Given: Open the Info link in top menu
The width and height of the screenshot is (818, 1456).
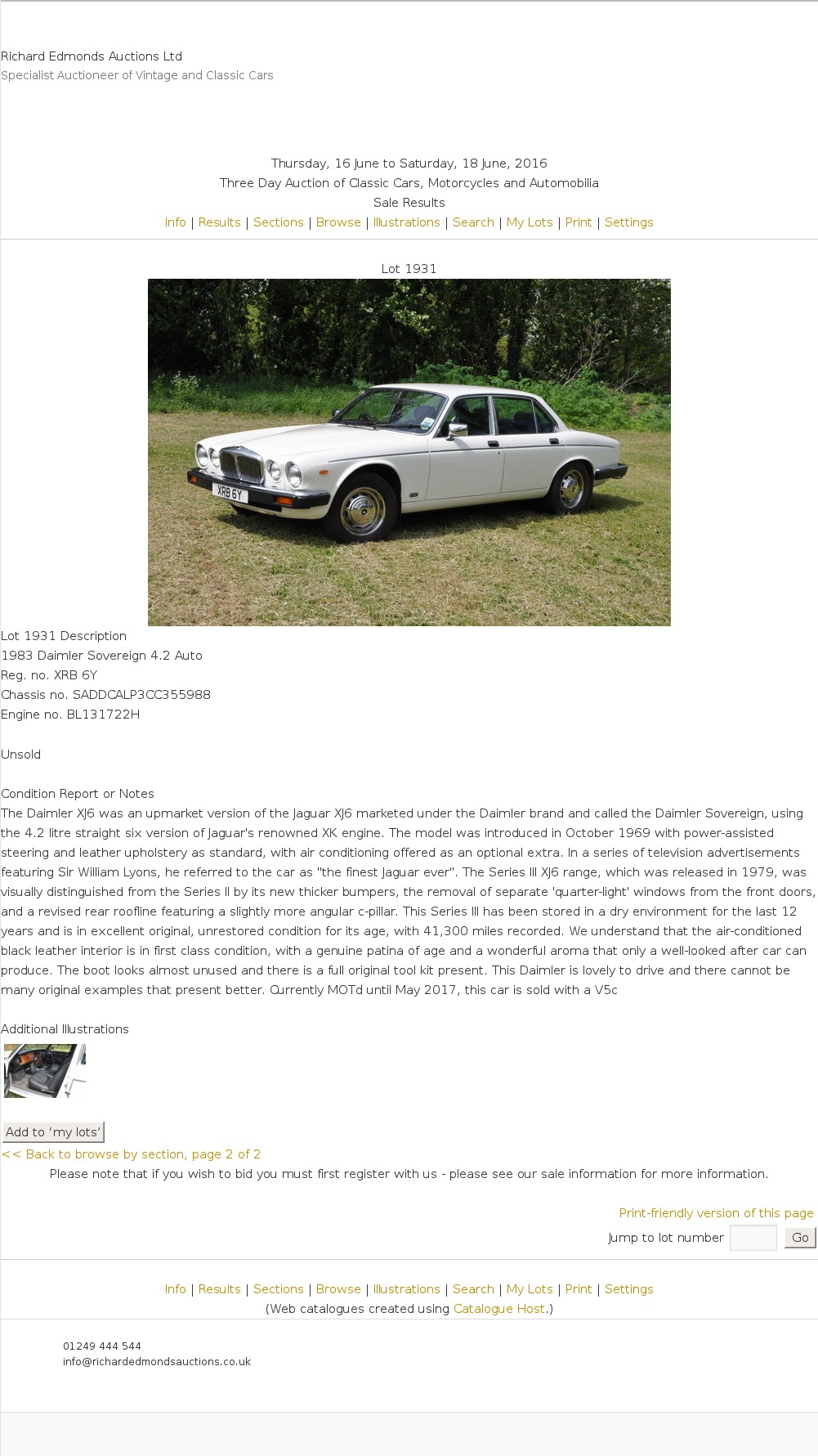Looking at the screenshot, I should [175, 222].
